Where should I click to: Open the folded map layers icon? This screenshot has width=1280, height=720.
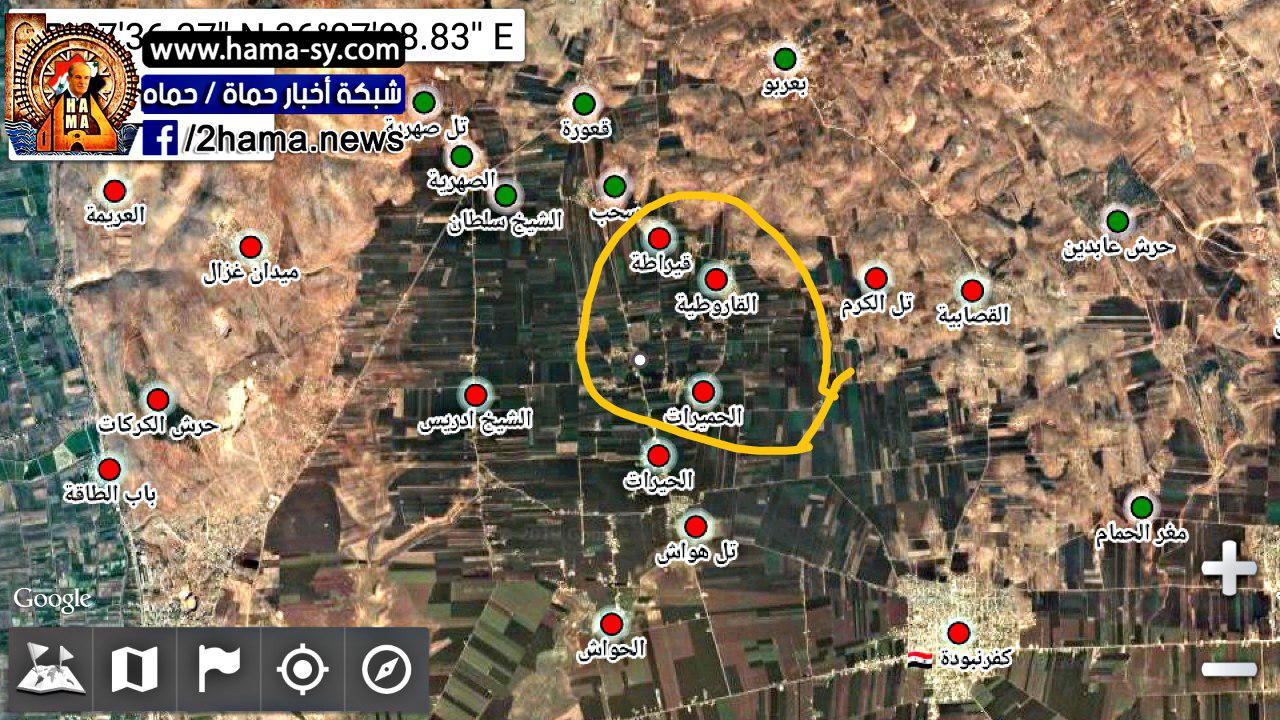pos(135,669)
